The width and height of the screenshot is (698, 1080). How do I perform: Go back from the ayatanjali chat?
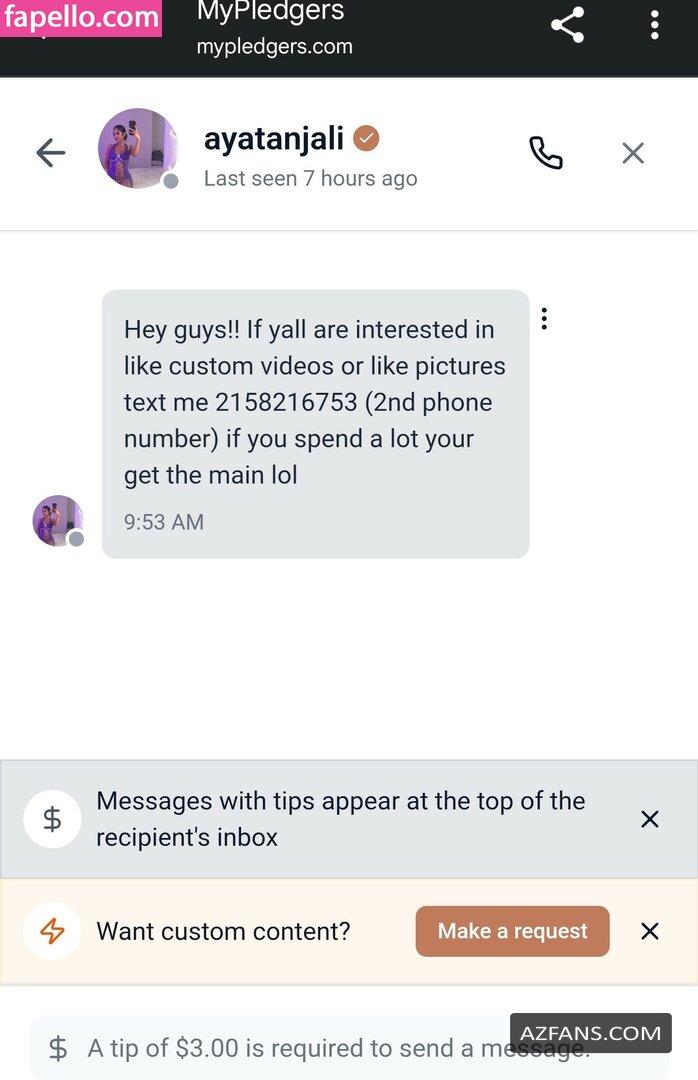click(x=50, y=153)
